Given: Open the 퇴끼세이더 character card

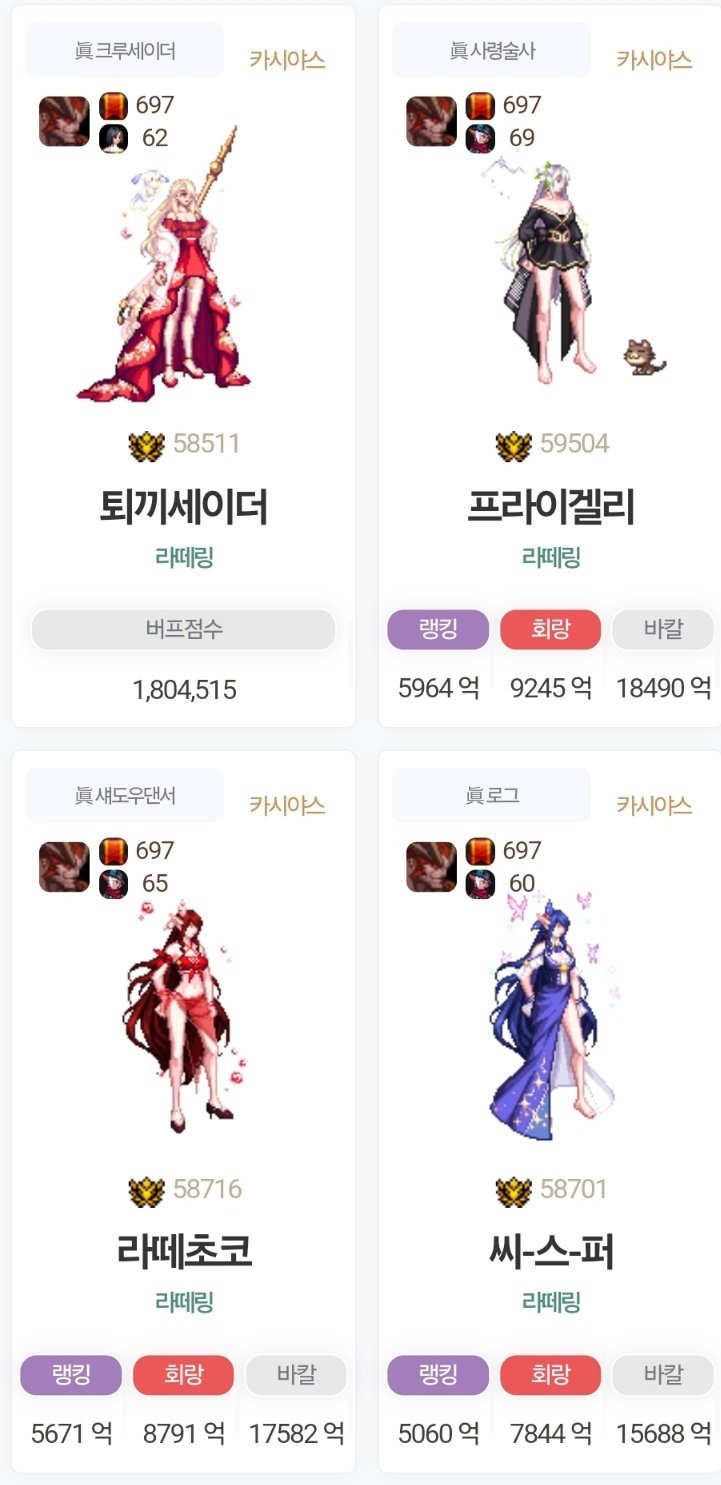Looking at the screenshot, I should [x=184, y=508].
